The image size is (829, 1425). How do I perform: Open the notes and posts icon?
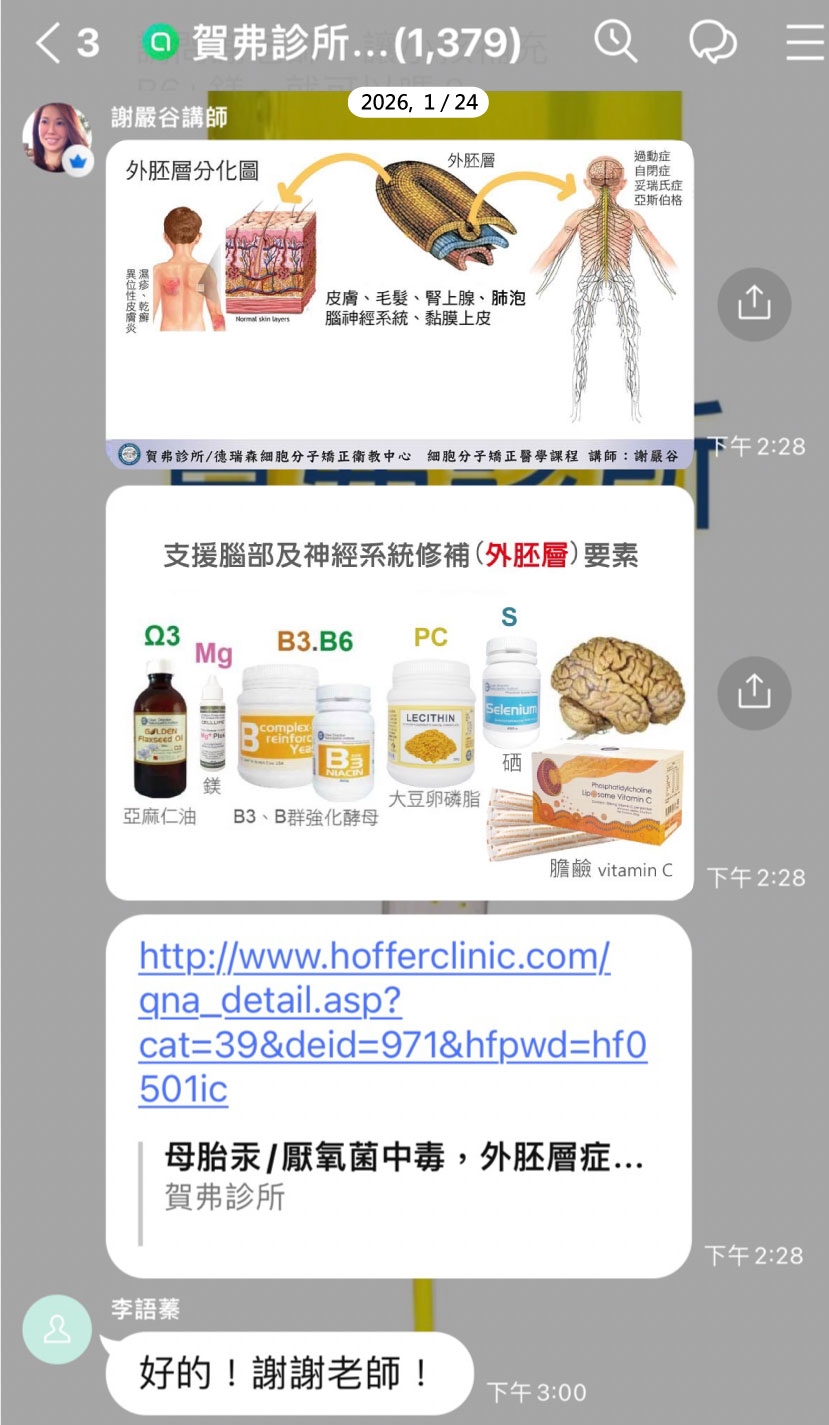[712, 42]
